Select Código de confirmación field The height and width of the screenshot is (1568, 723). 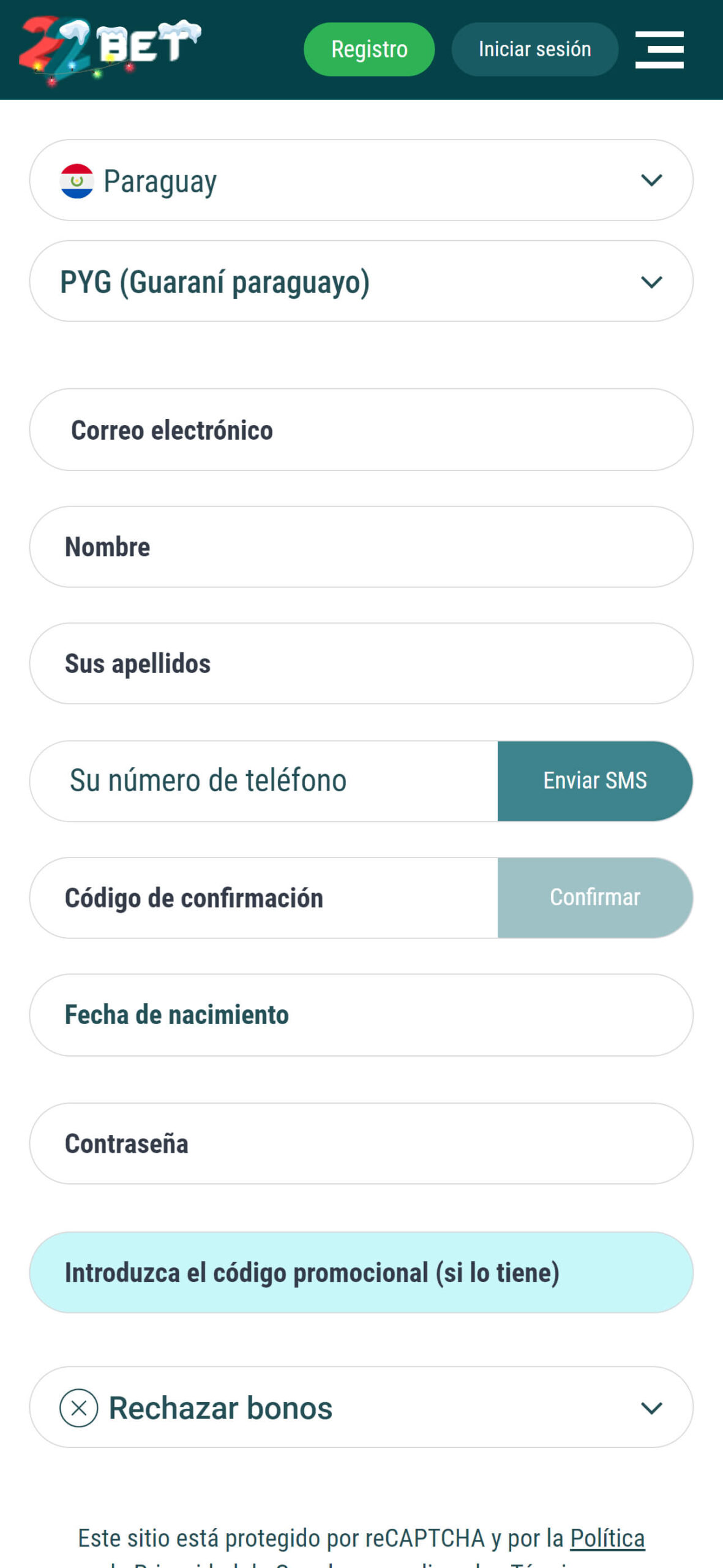tap(263, 898)
